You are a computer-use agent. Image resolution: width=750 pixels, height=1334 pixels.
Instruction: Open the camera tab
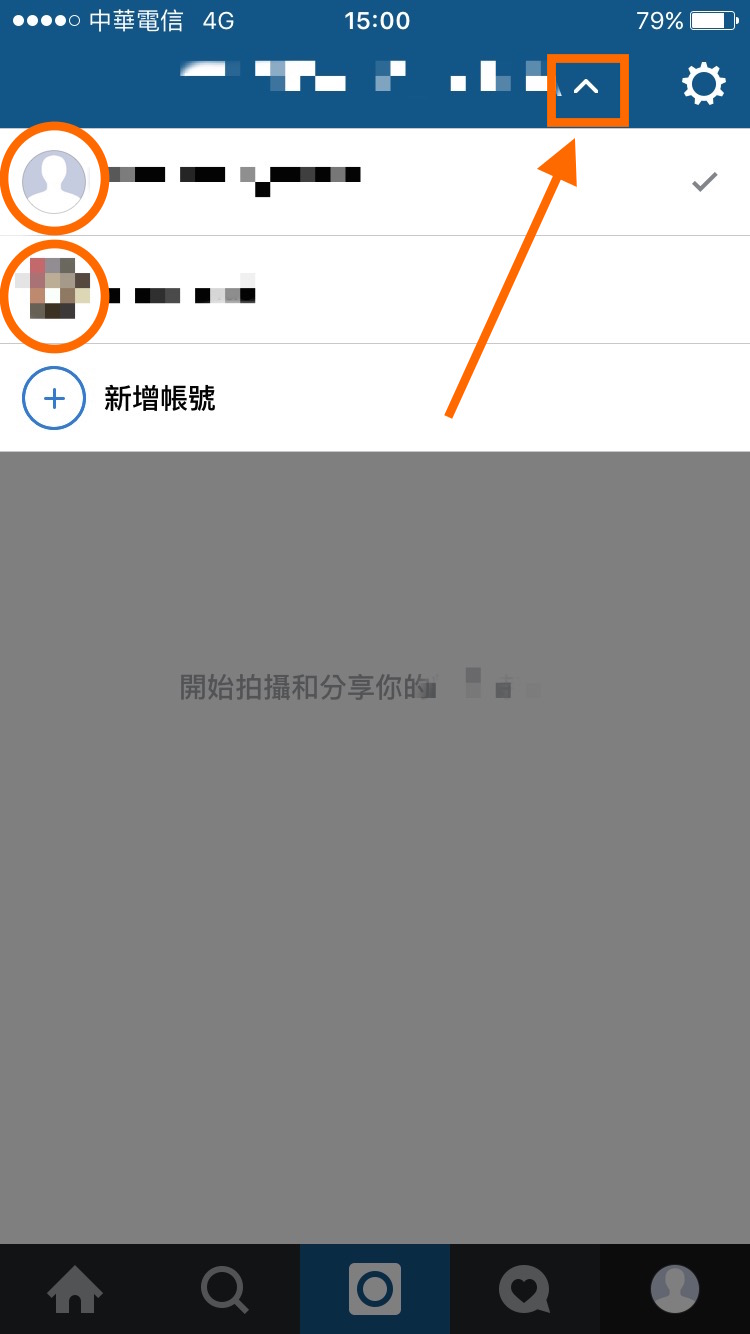click(375, 1289)
